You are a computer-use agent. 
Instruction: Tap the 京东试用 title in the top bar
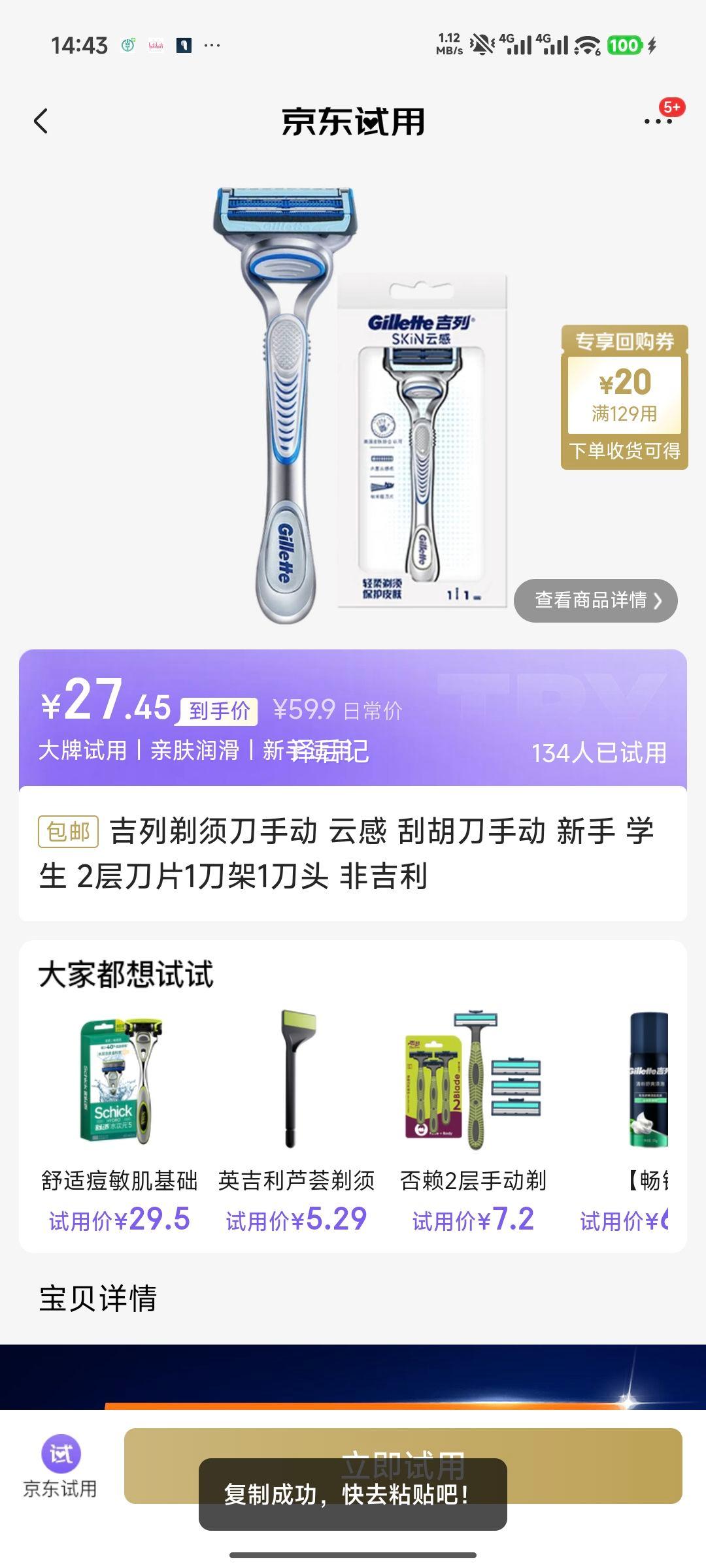pos(353,122)
